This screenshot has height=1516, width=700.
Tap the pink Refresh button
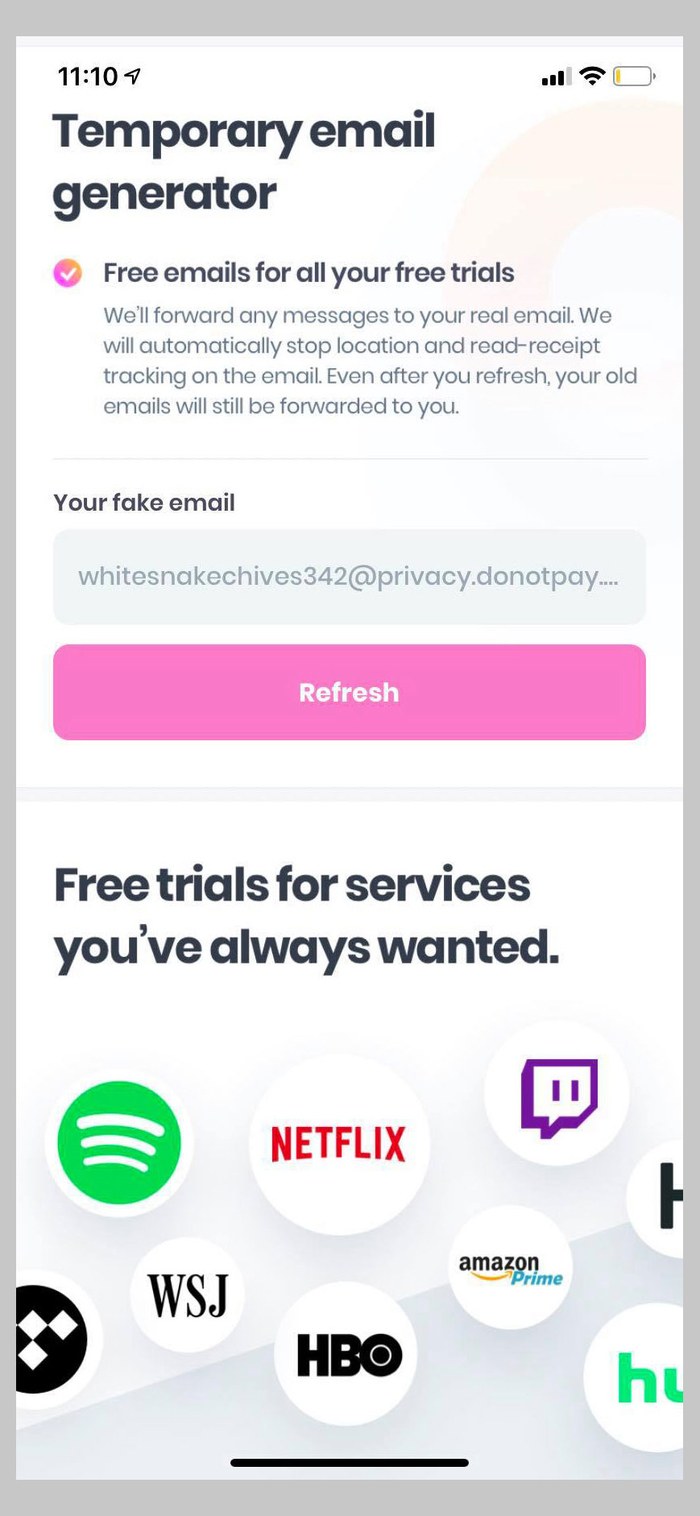tap(349, 692)
